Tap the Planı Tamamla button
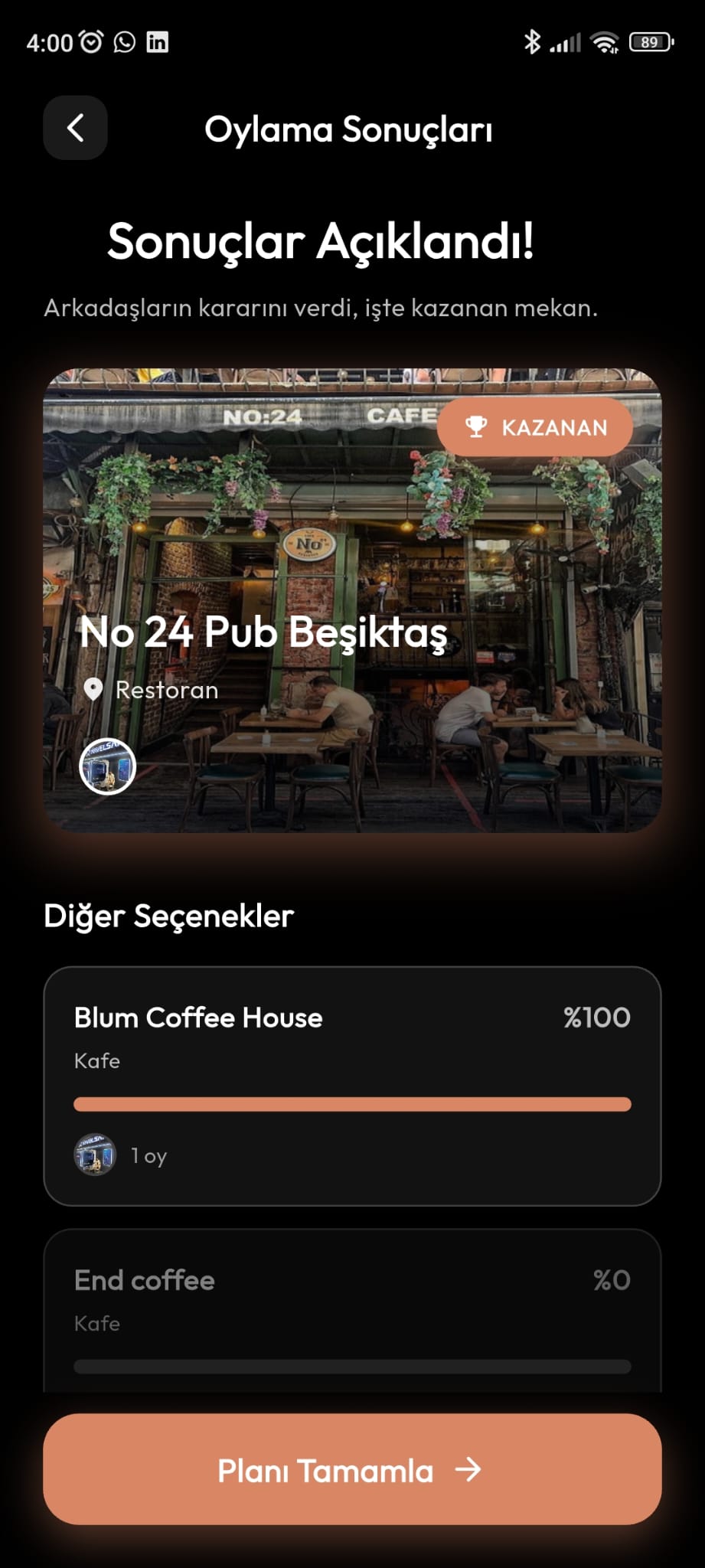The image size is (705, 1568). [x=352, y=1469]
